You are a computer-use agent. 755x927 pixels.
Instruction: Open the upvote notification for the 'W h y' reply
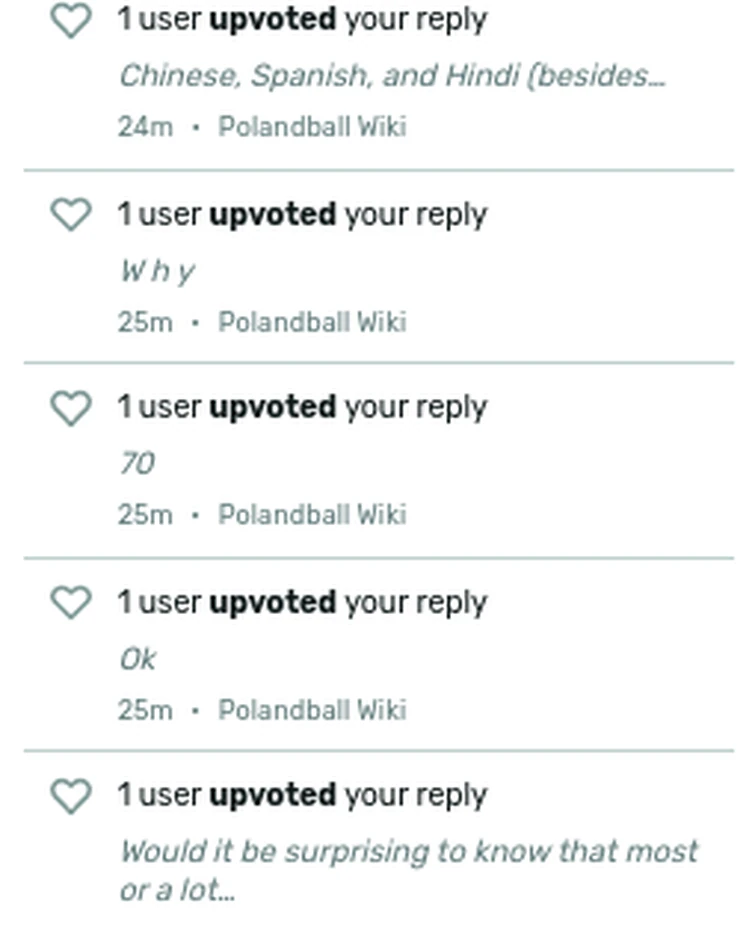coord(300,270)
